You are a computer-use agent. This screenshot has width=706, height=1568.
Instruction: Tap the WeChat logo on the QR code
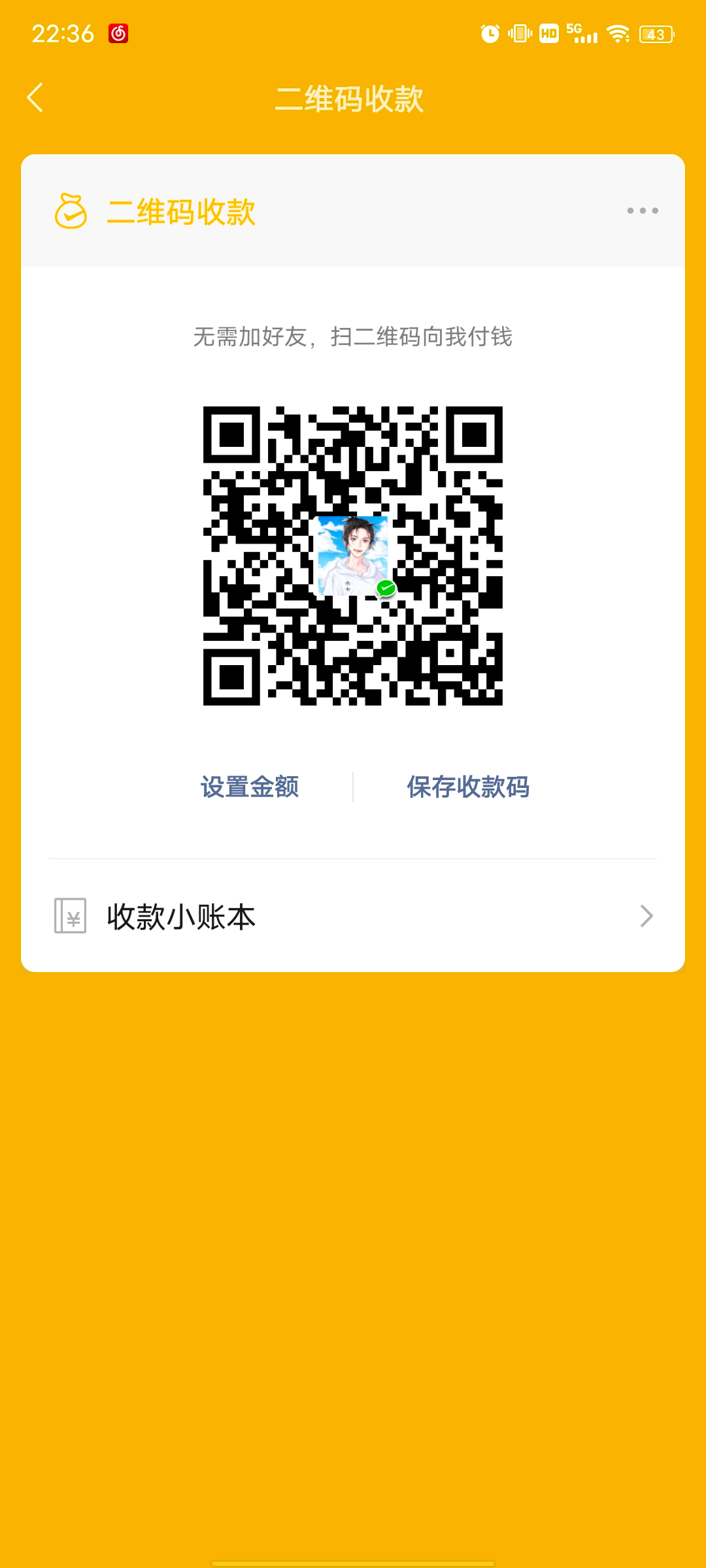pos(384,589)
